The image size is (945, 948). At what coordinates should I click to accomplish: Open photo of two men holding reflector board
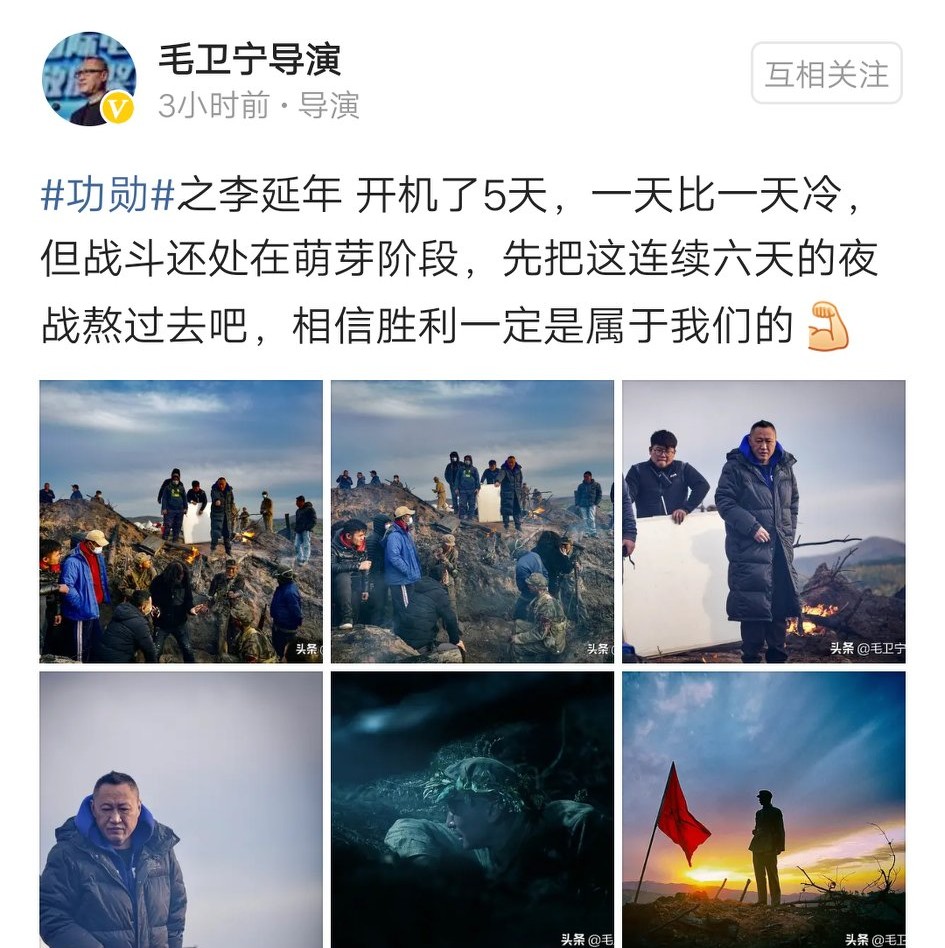(x=763, y=521)
